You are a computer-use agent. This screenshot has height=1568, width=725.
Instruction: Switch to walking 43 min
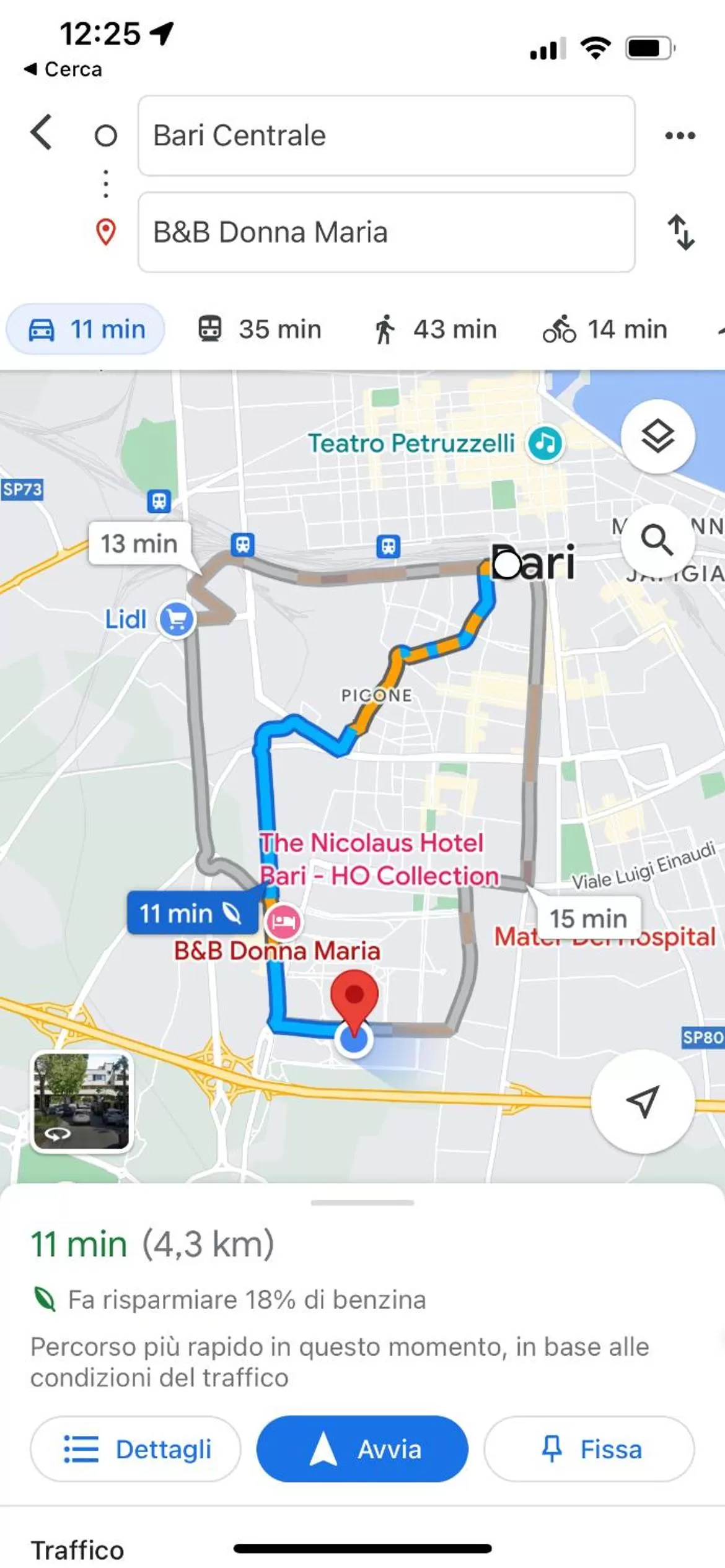(x=435, y=329)
